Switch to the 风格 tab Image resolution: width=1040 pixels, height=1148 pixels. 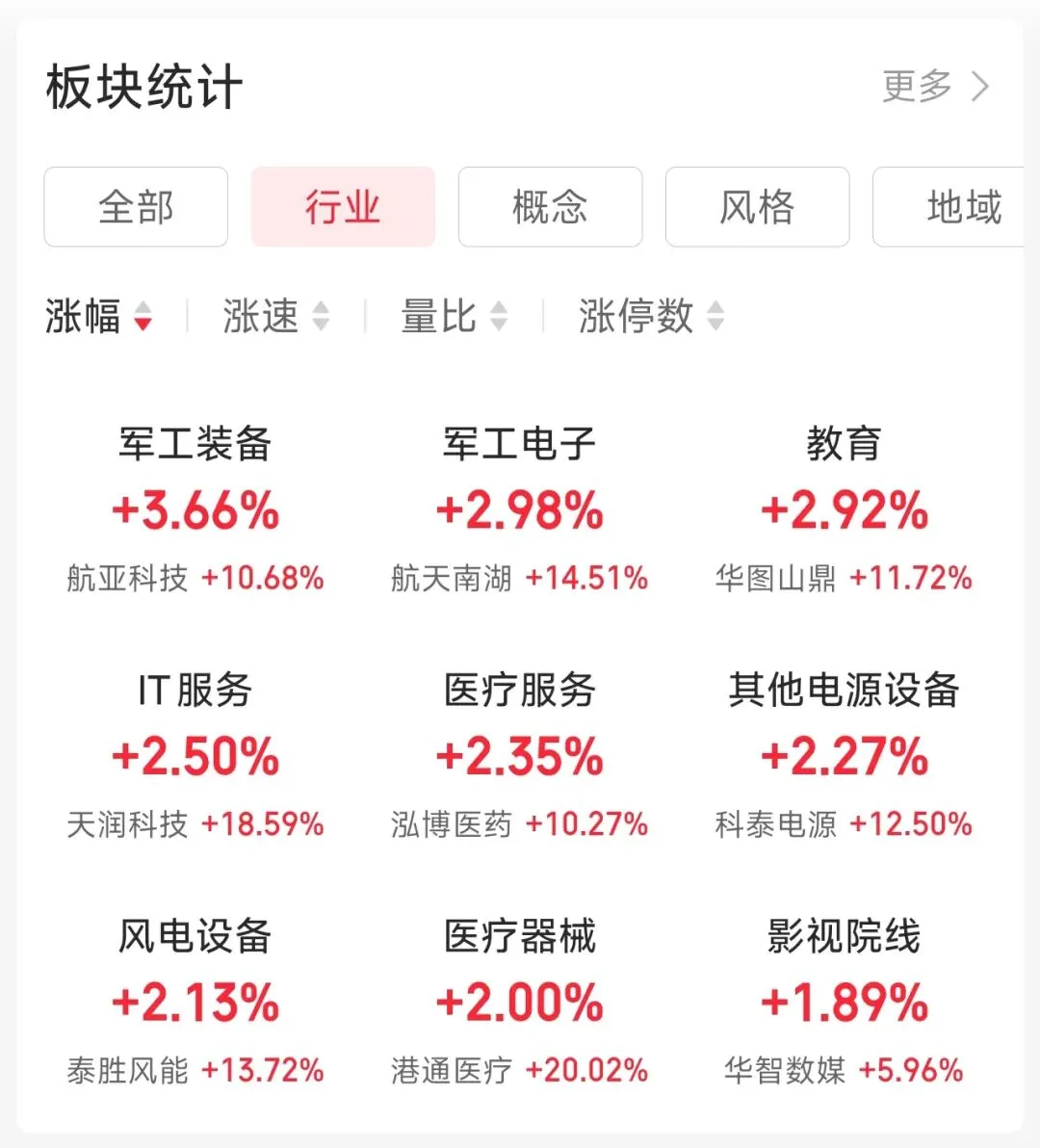[758, 206]
